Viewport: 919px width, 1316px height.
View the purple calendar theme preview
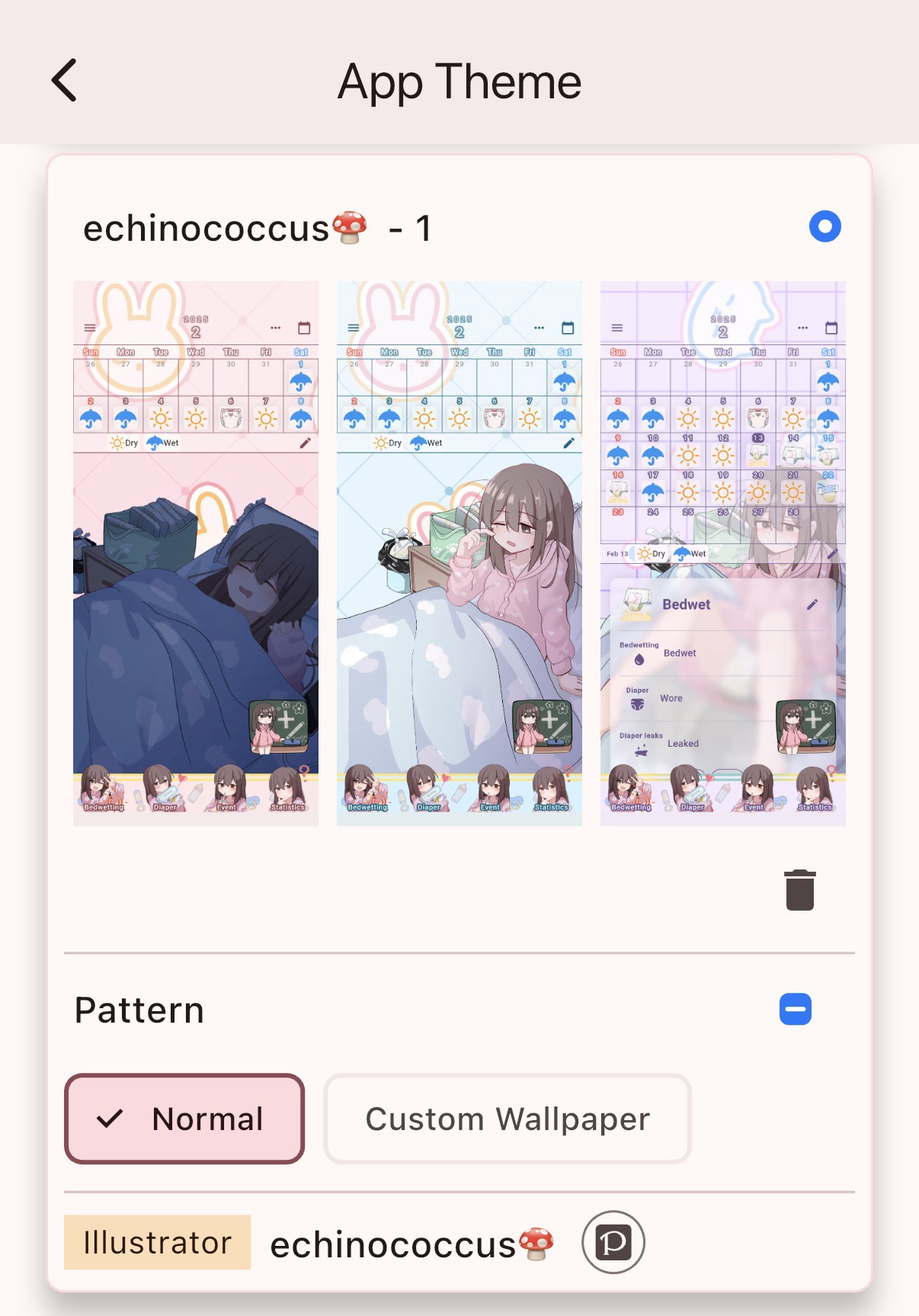pyautogui.click(x=723, y=553)
